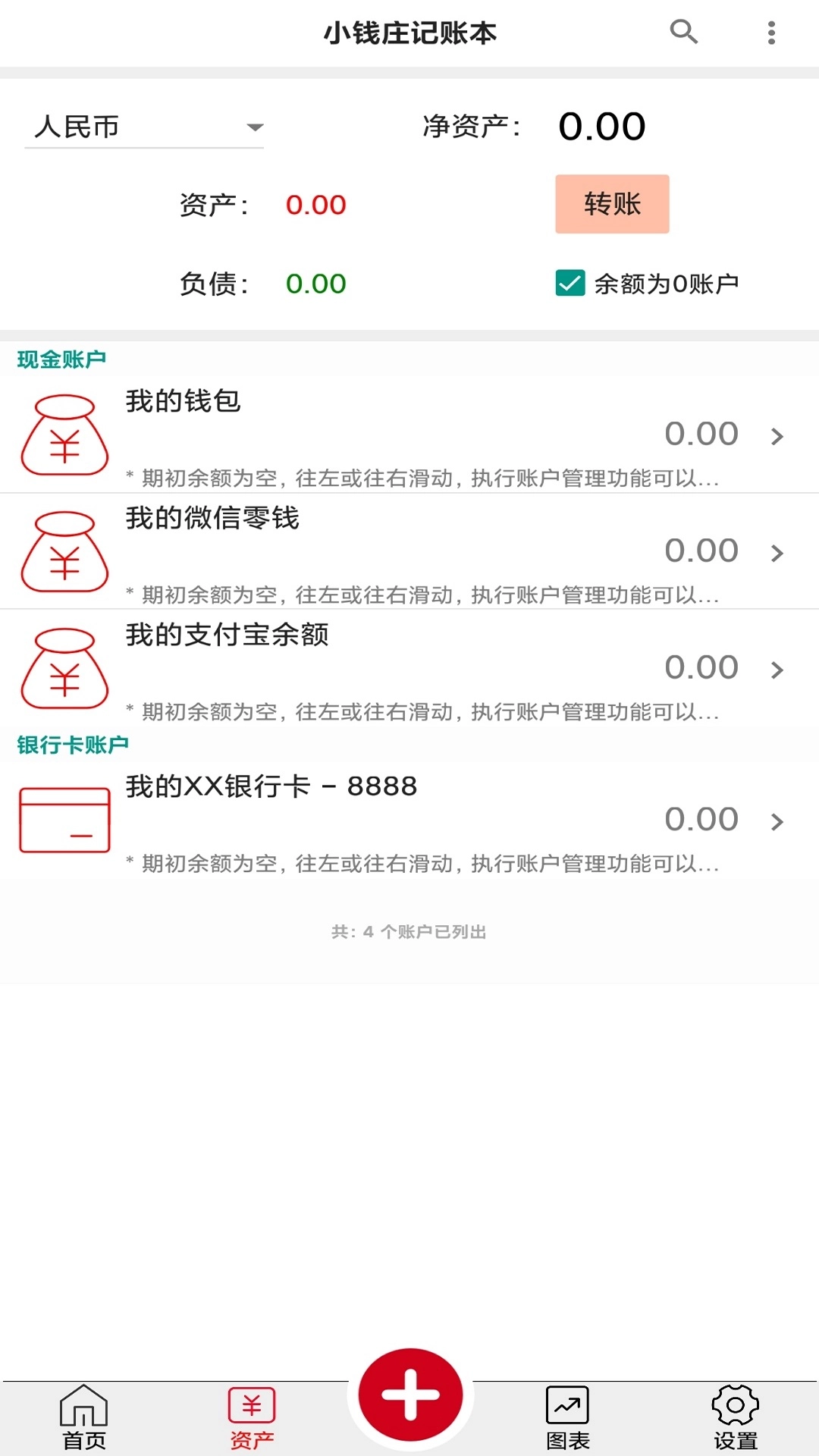Open the overflow menu at top right
This screenshot has width=819, height=1456.
773,33
